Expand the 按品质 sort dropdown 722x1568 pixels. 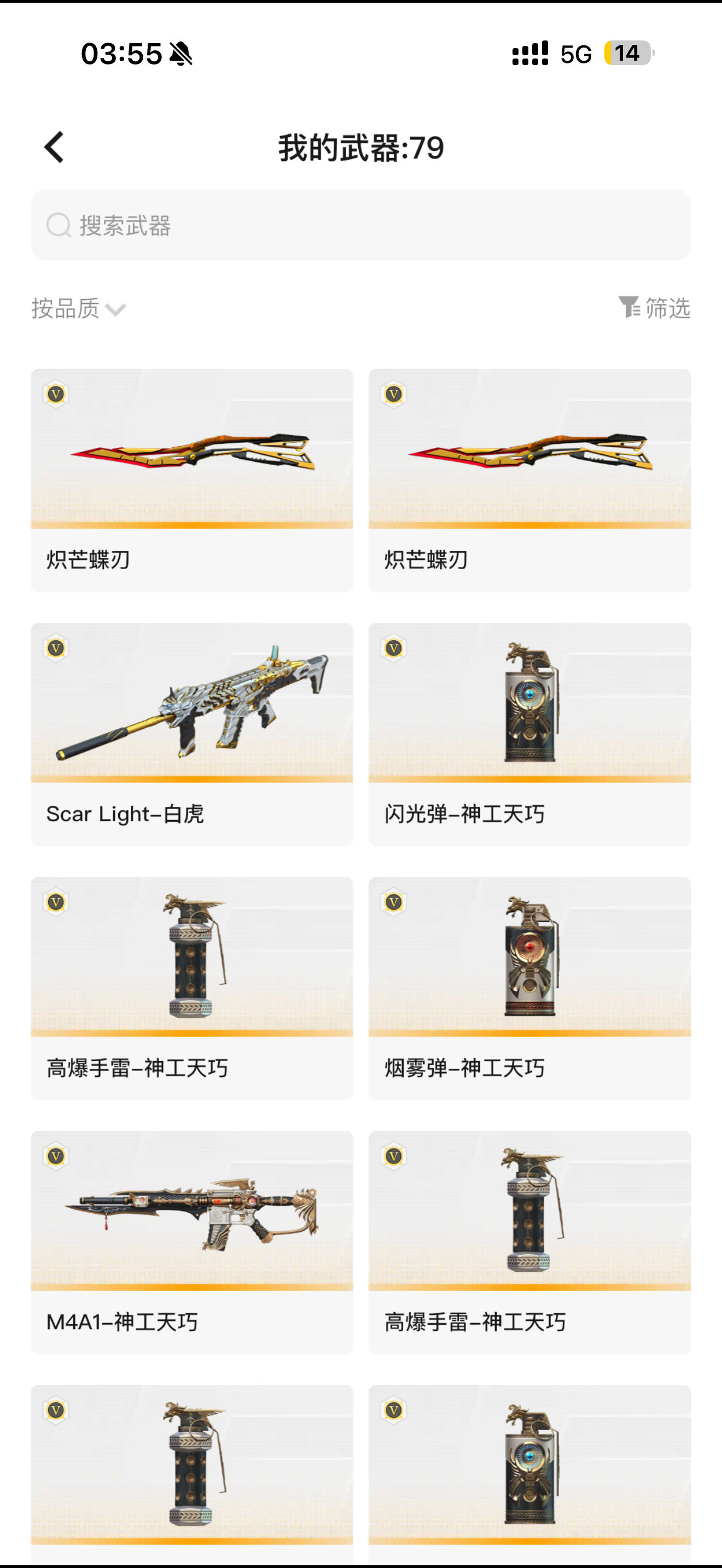79,308
